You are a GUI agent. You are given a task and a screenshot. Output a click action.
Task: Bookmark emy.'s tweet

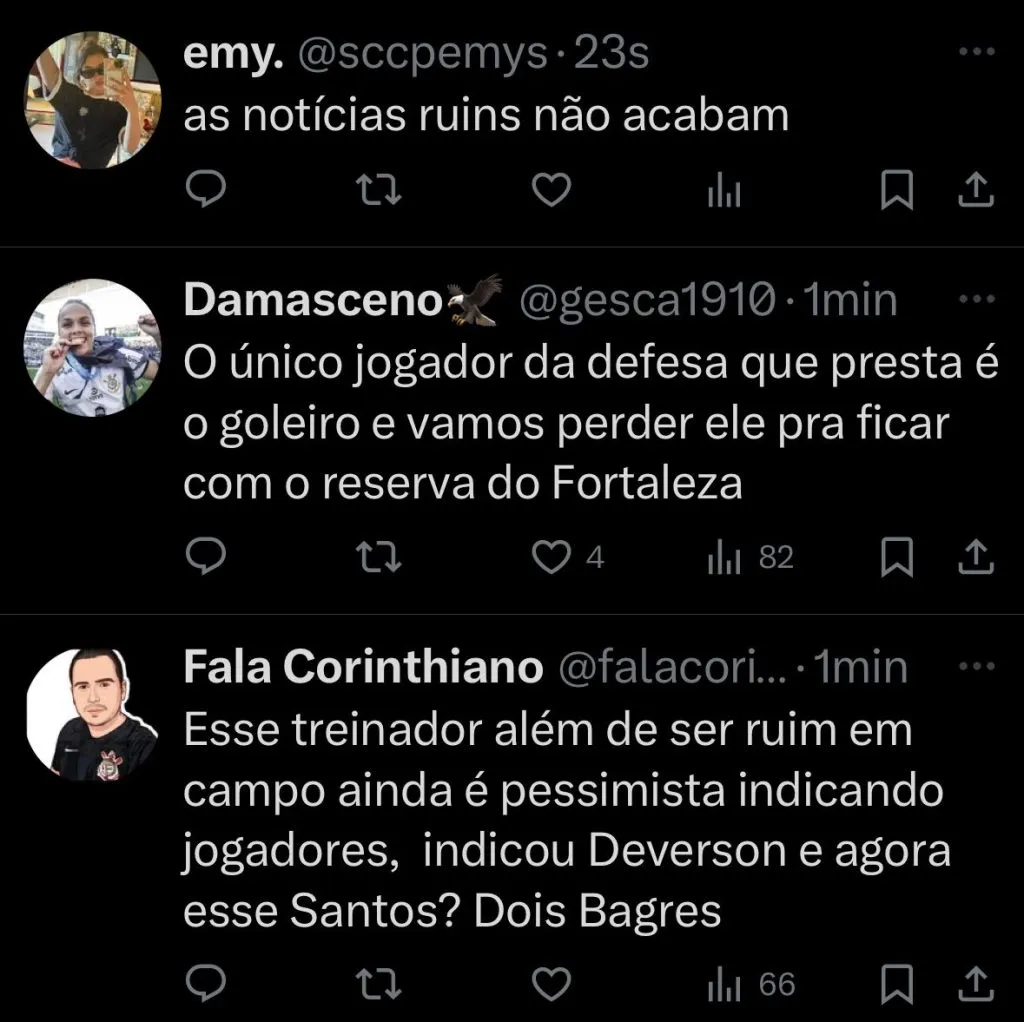[896, 190]
